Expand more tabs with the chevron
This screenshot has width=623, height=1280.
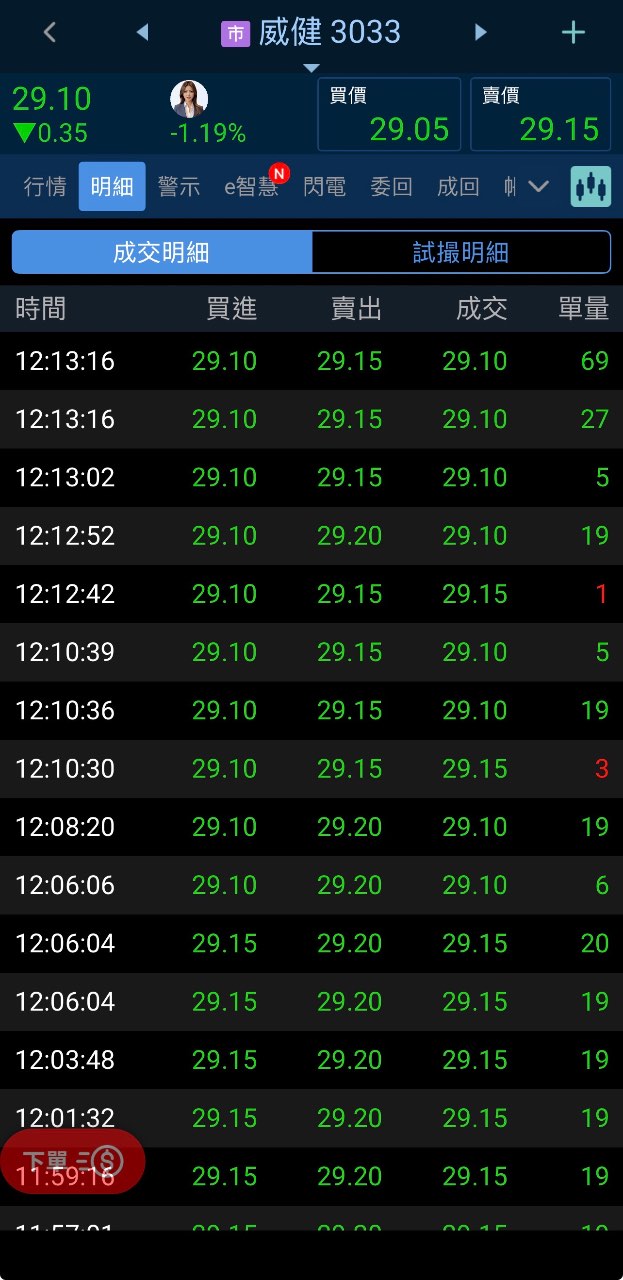538,186
